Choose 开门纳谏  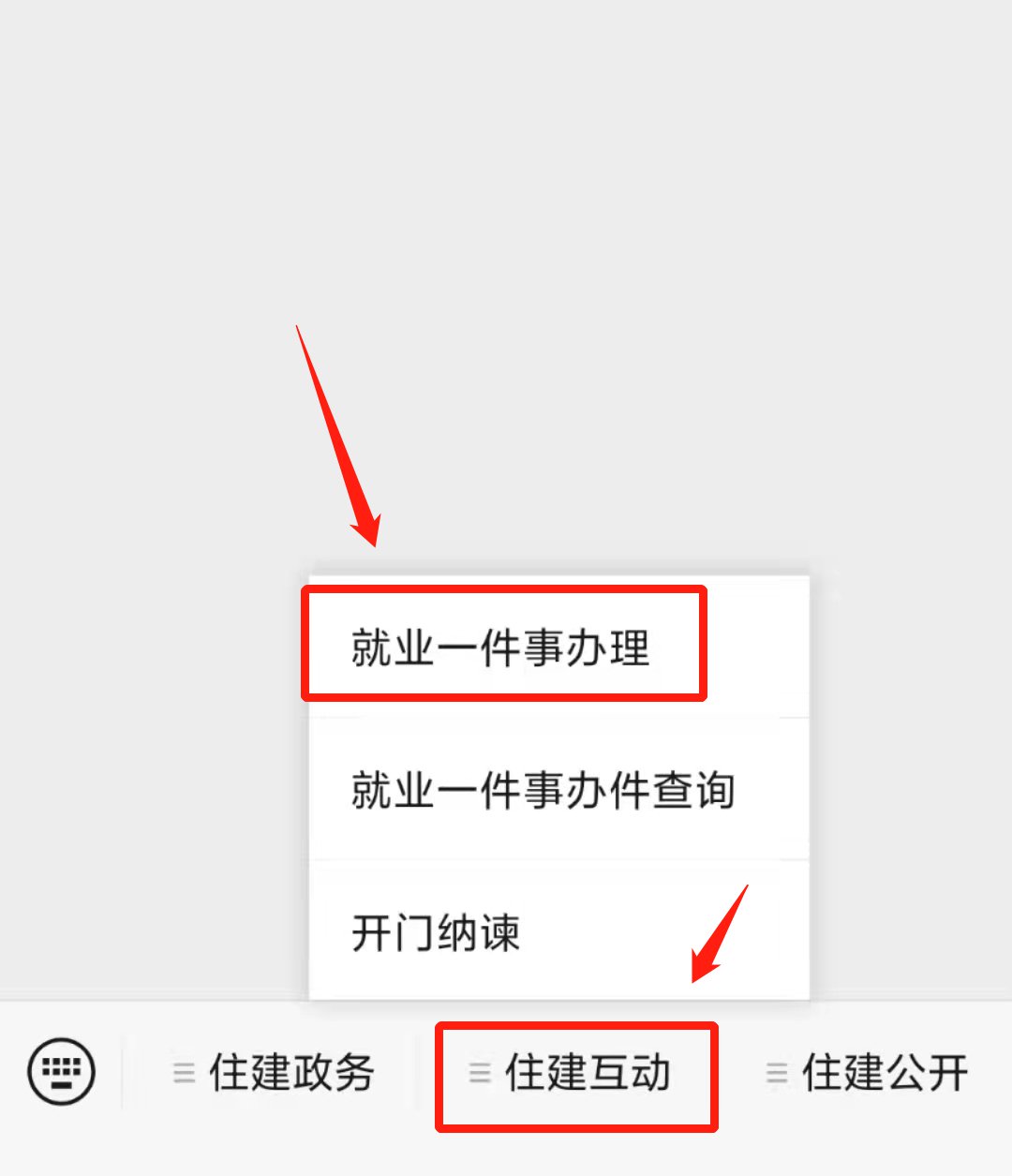[x=437, y=933]
